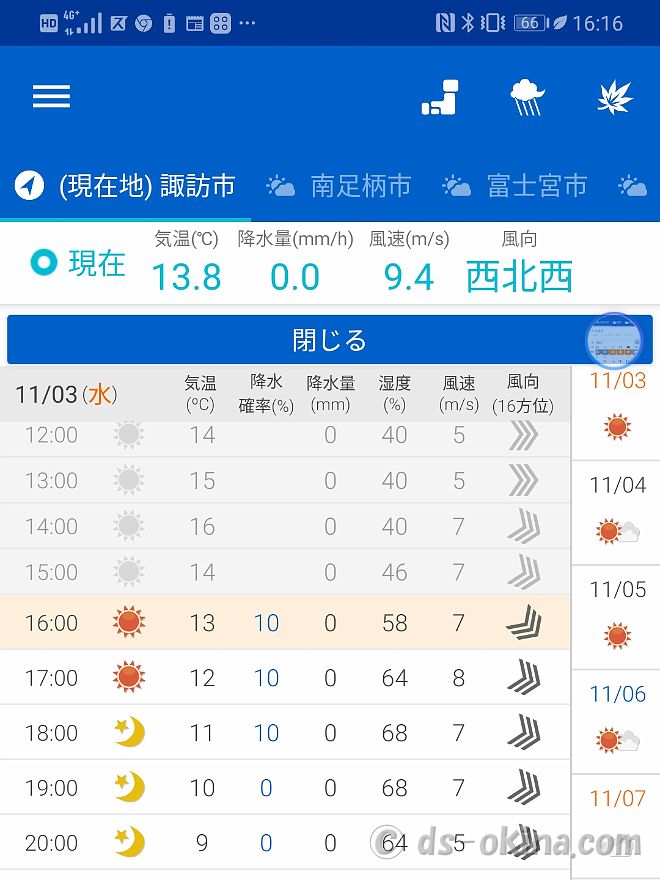The height and width of the screenshot is (880, 660).
Task: Select the 11/06 forecast date
Action: [x=617, y=720]
